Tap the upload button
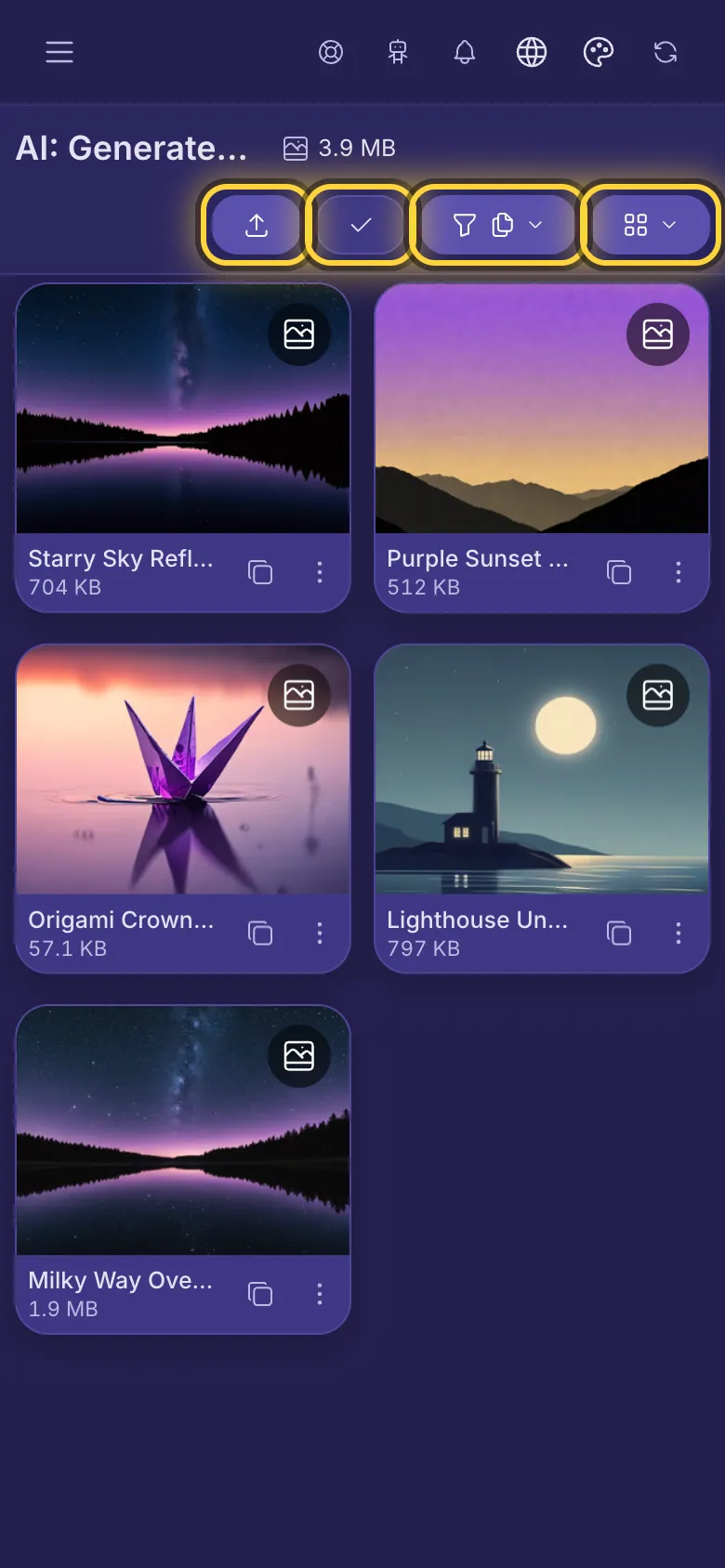This screenshot has width=725, height=1568. click(257, 225)
